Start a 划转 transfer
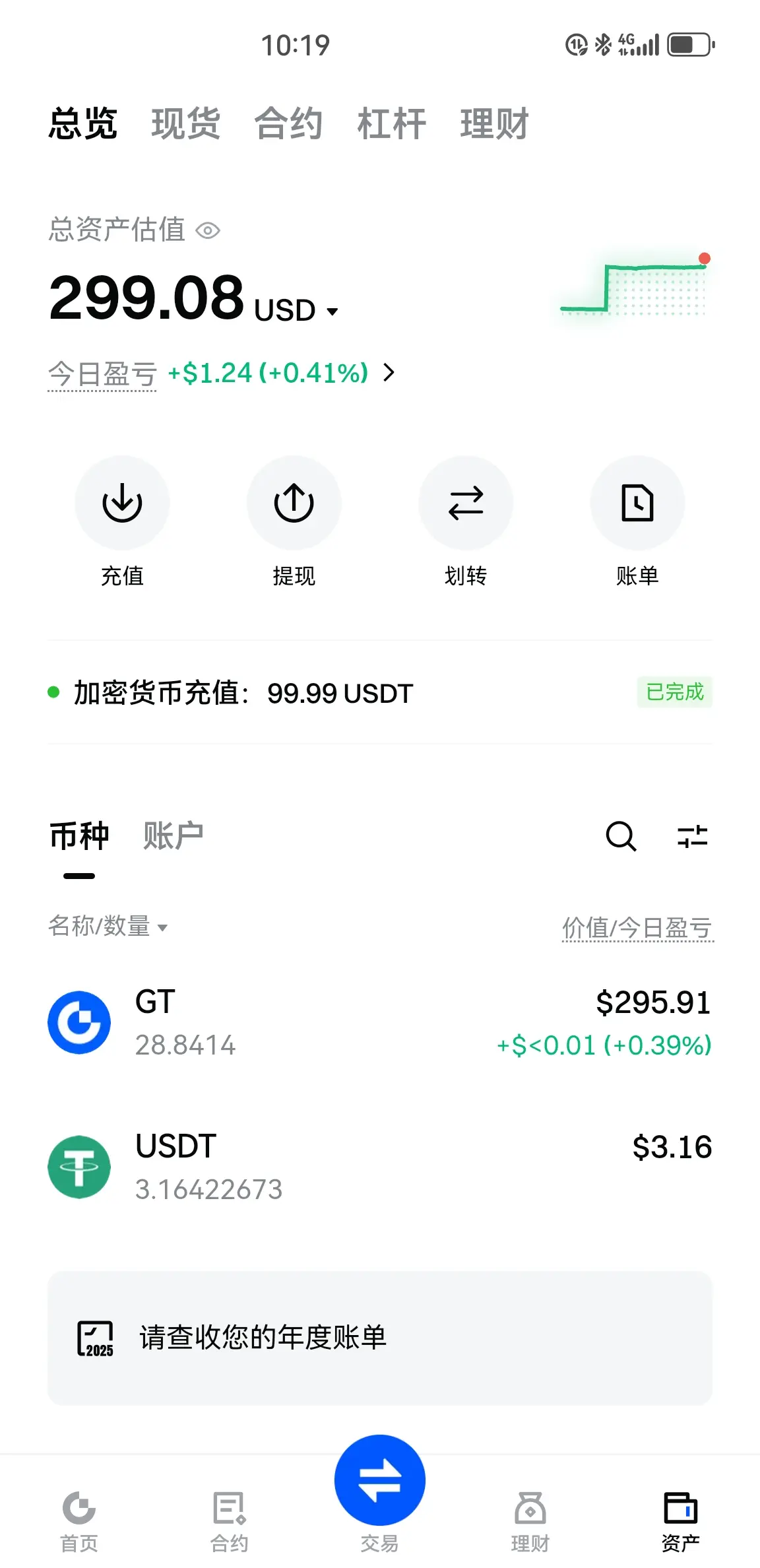This screenshot has height=1568, width=760. point(466,504)
